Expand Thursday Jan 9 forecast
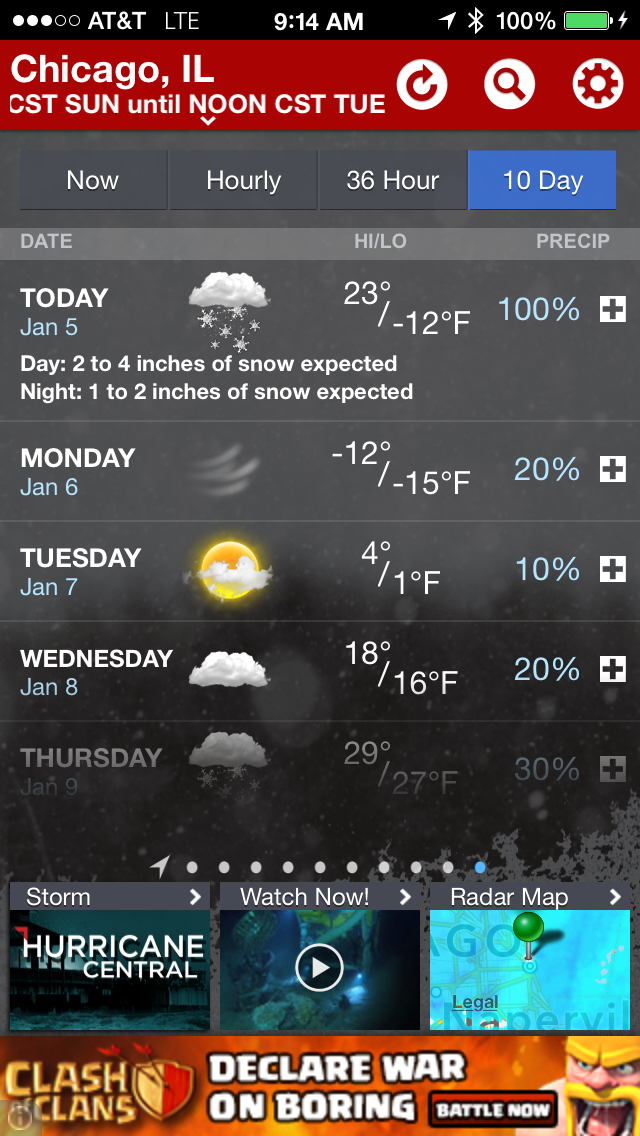Viewport: 640px width, 1136px height. tap(612, 769)
